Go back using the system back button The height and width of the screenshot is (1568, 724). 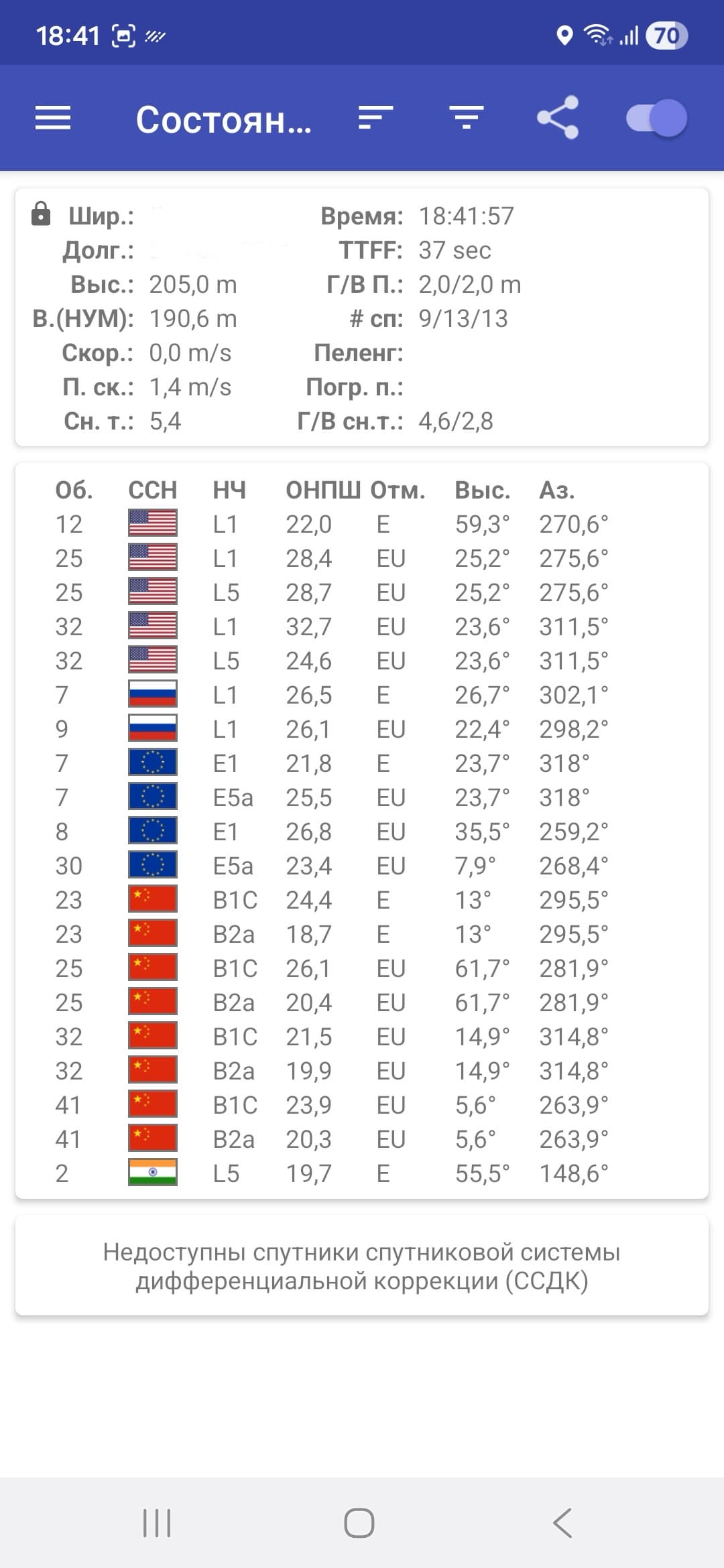click(x=562, y=1523)
